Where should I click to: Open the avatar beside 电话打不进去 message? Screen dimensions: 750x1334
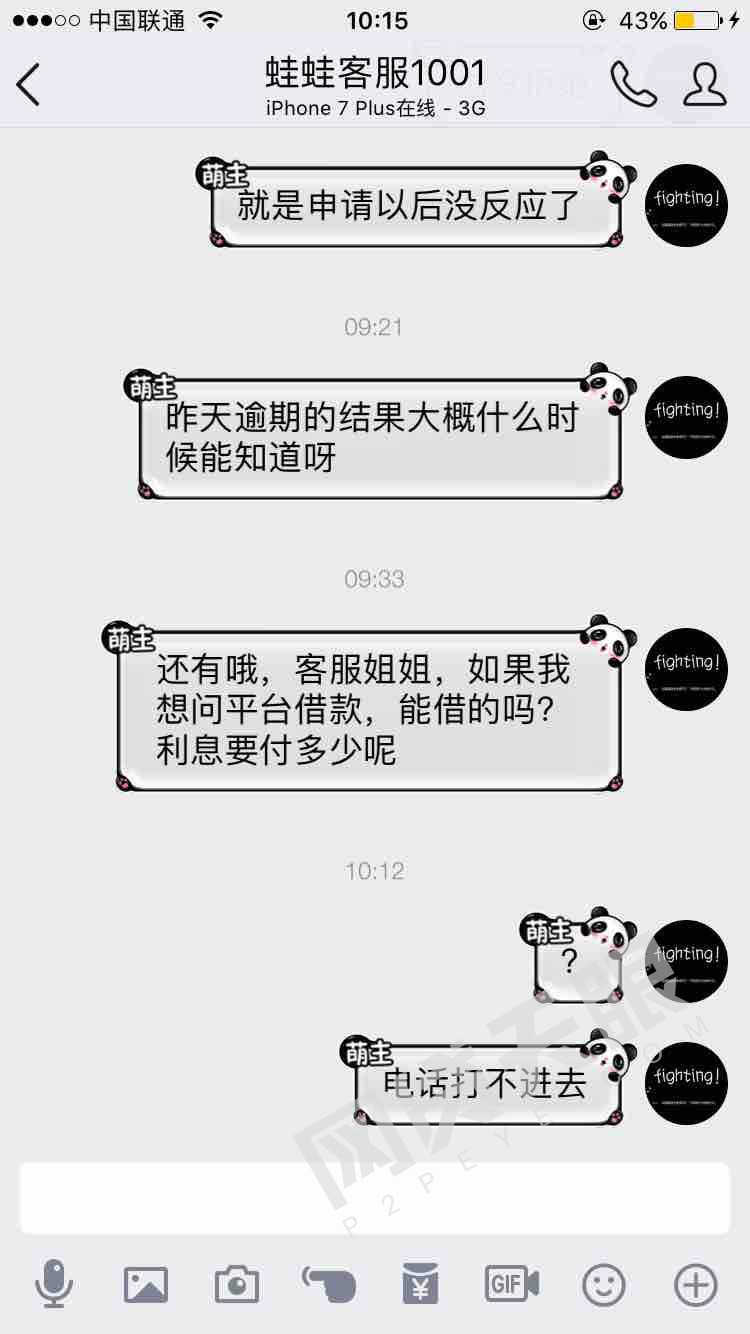point(686,1084)
